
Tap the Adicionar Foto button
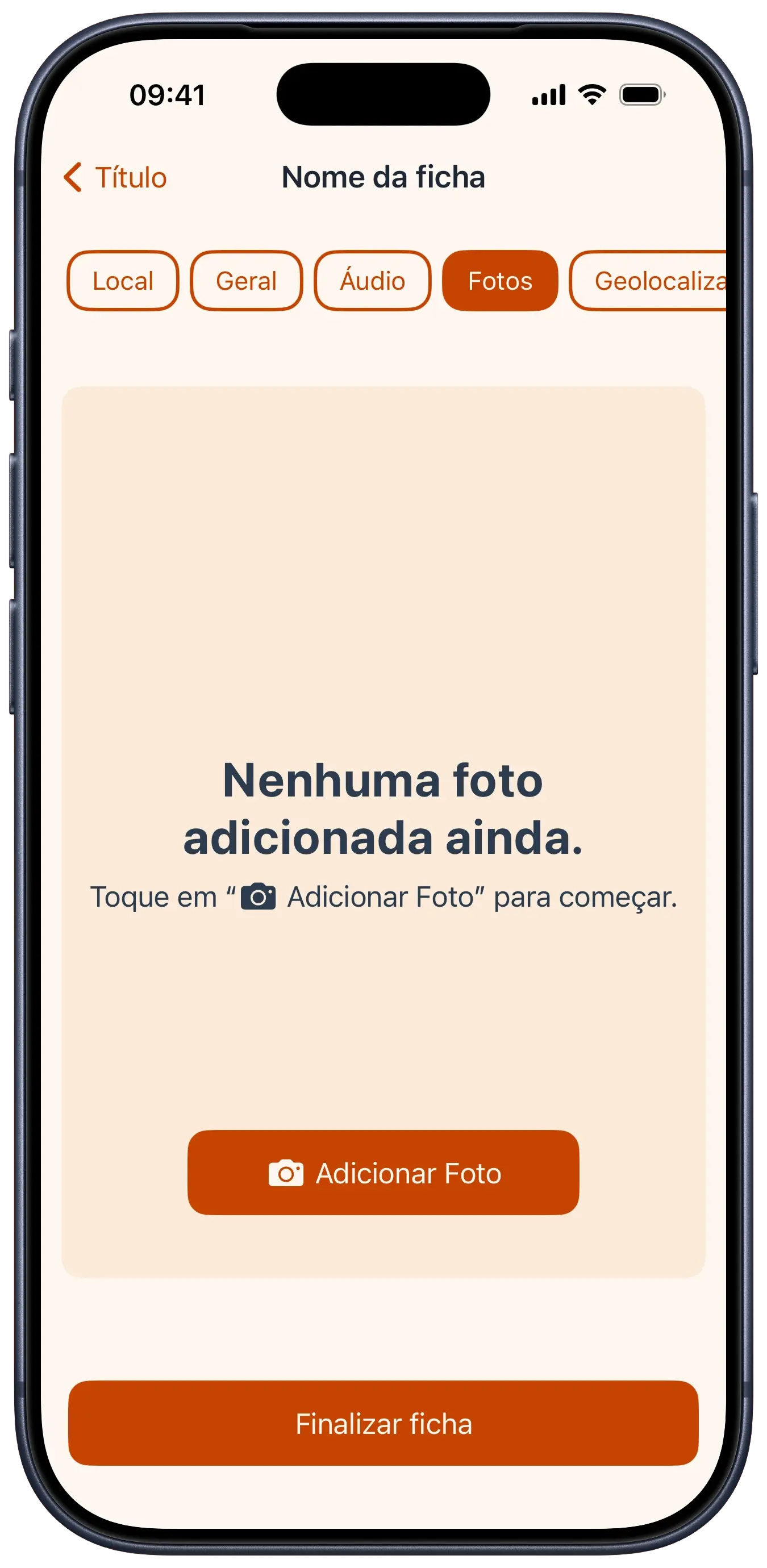tap(383, 1173)
